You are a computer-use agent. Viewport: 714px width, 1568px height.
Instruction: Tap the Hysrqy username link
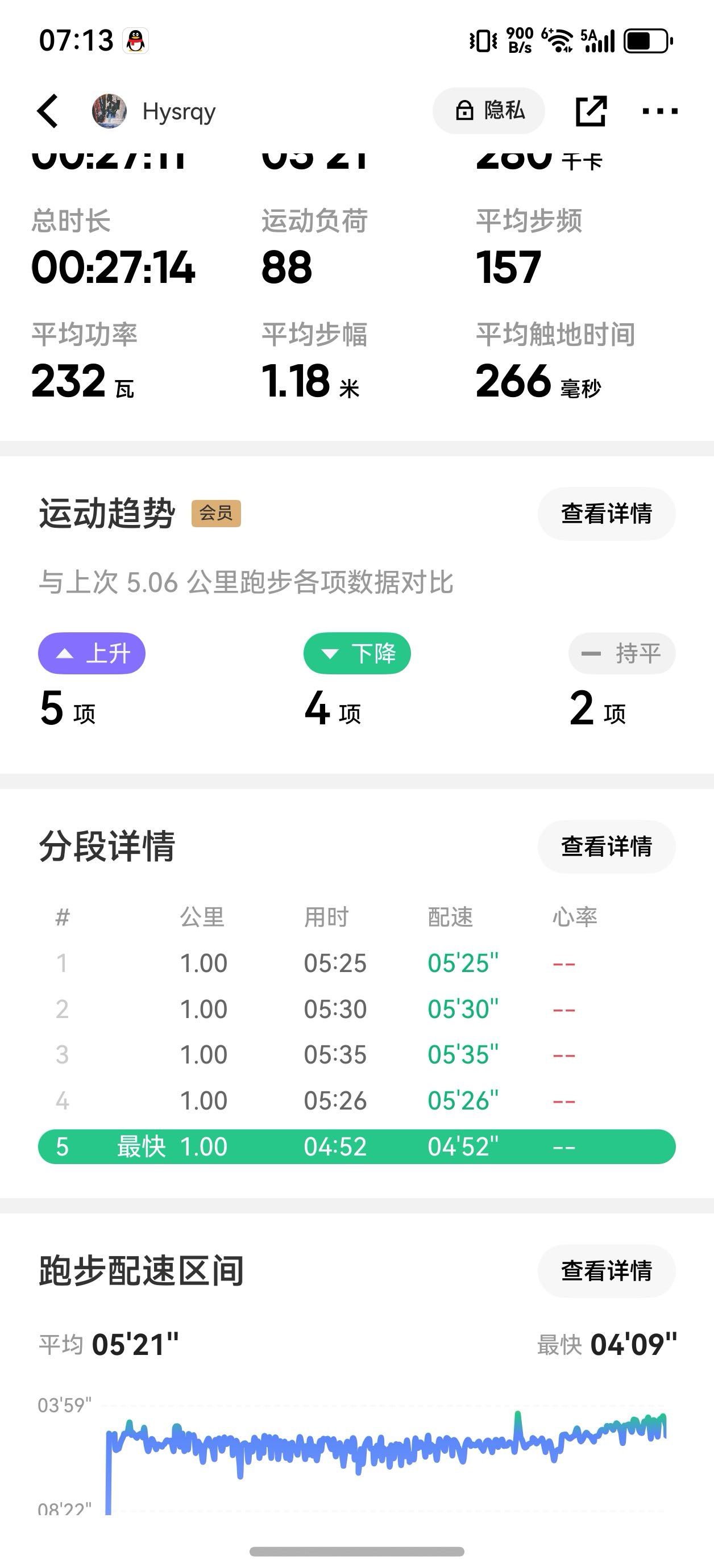(179, 111)
